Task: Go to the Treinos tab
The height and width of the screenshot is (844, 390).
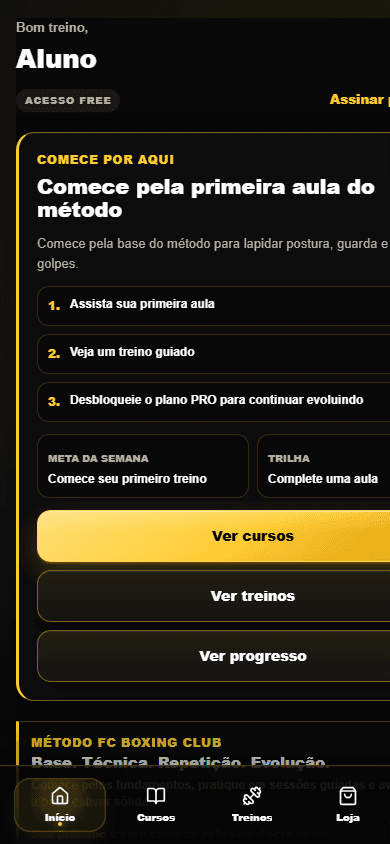Action: coord(252,805)
